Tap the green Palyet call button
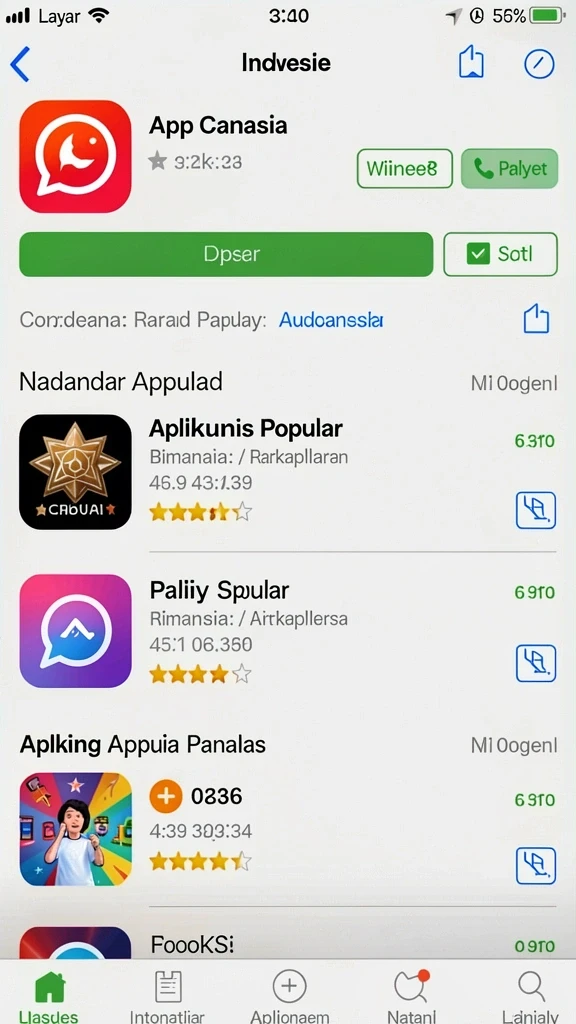 509,168
